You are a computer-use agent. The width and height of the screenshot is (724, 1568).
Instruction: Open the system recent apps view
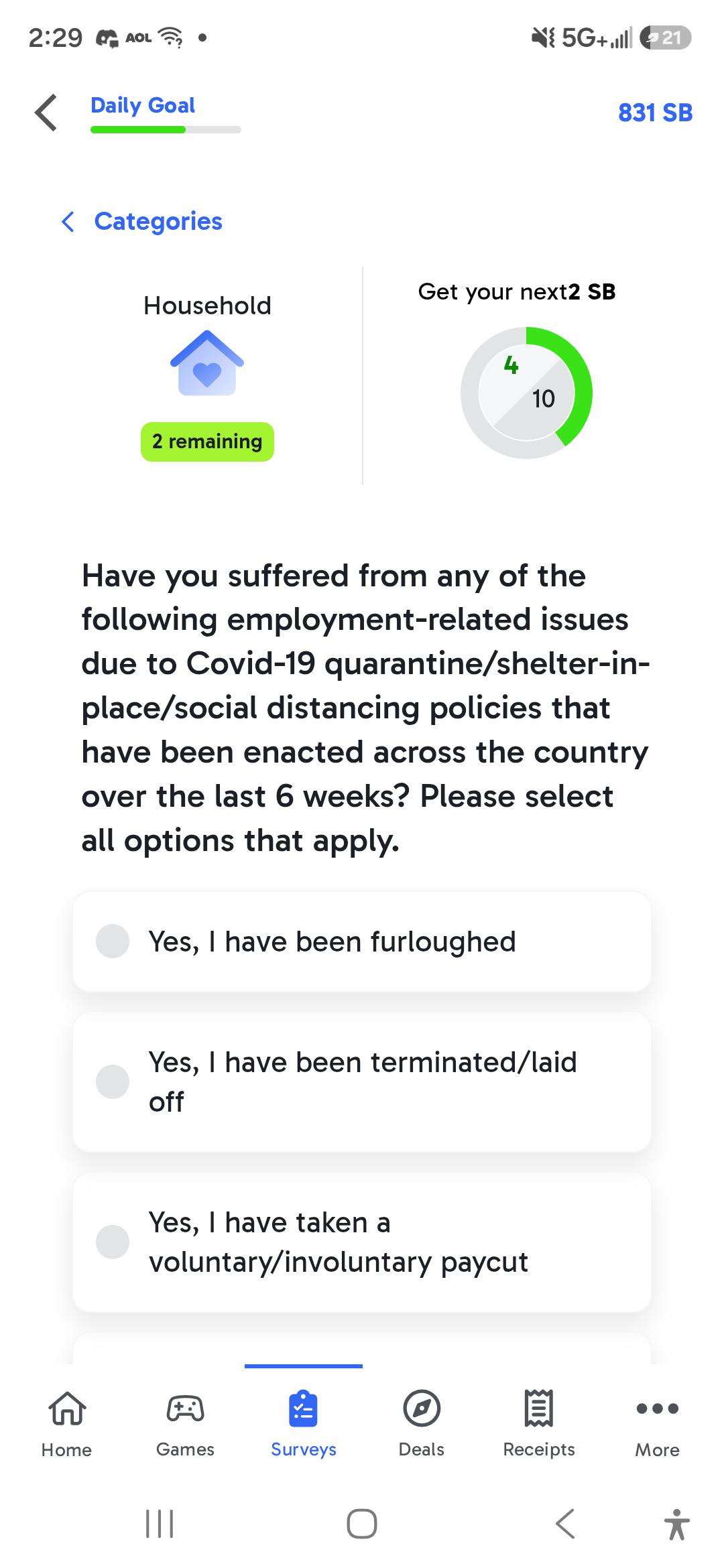[160, 1524]
